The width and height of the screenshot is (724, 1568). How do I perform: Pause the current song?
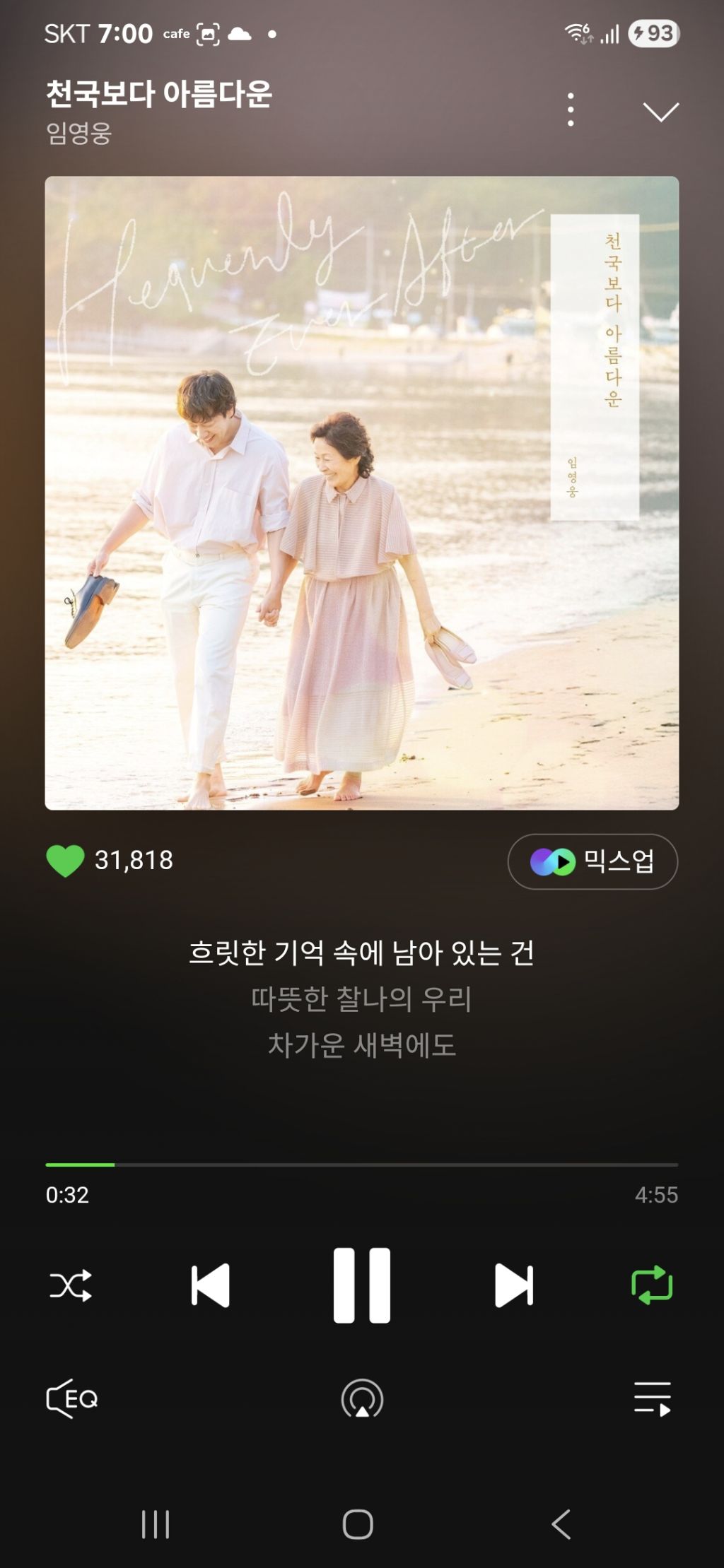tap(361, 1285)
